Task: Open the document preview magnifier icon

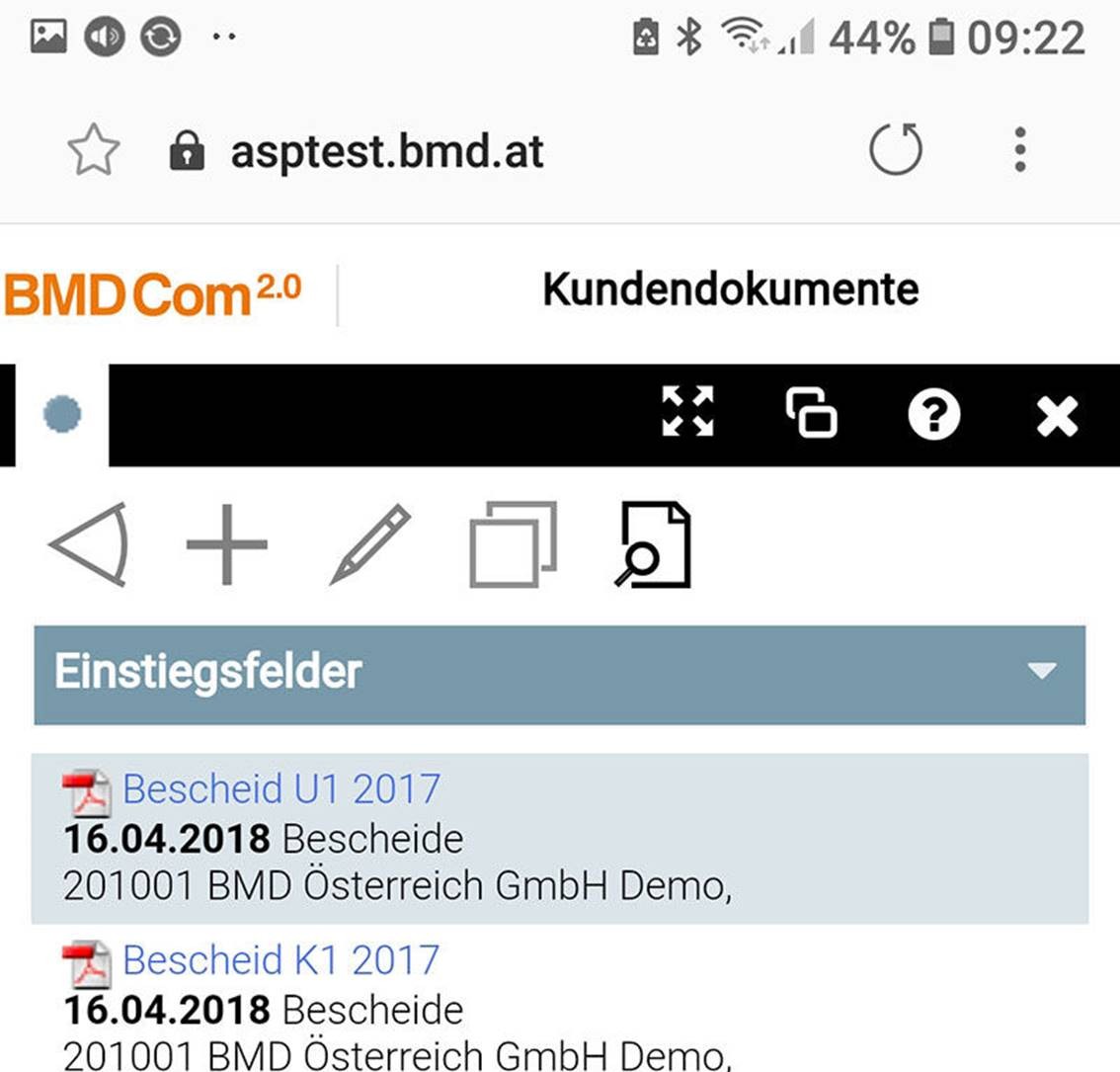Action: pyautogui.click(x=653, y=544)
